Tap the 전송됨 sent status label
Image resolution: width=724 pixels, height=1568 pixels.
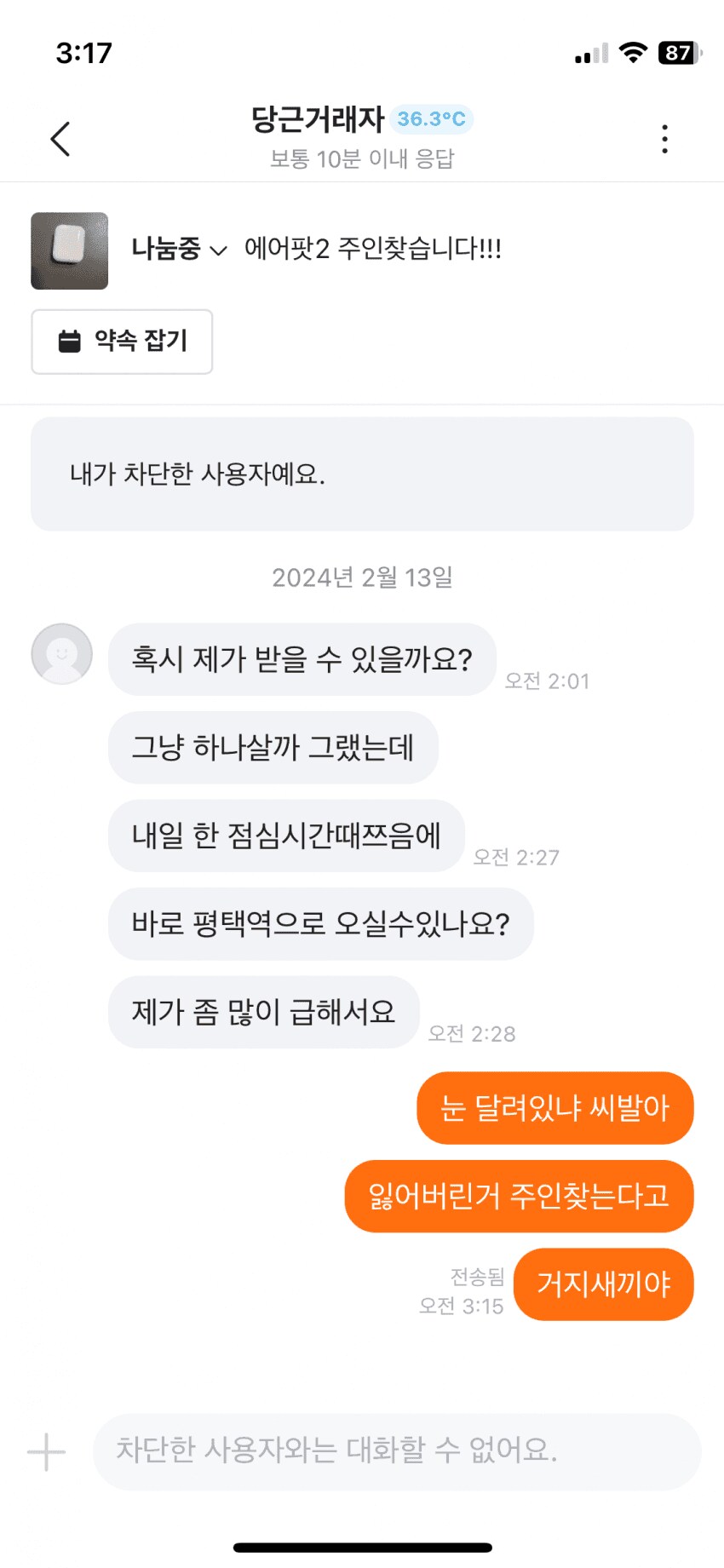478,1276
